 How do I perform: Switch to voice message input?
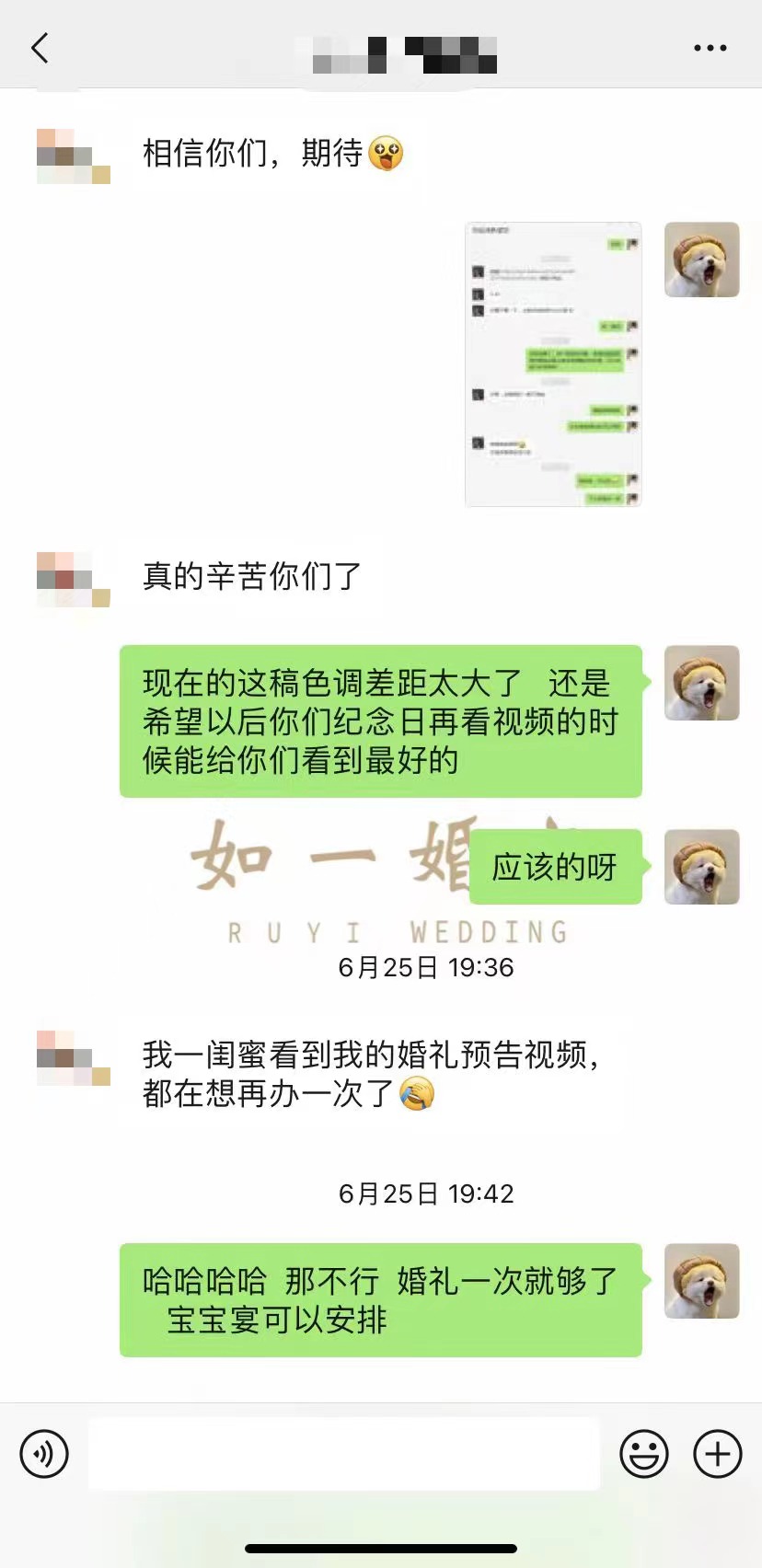[44, 1454]
